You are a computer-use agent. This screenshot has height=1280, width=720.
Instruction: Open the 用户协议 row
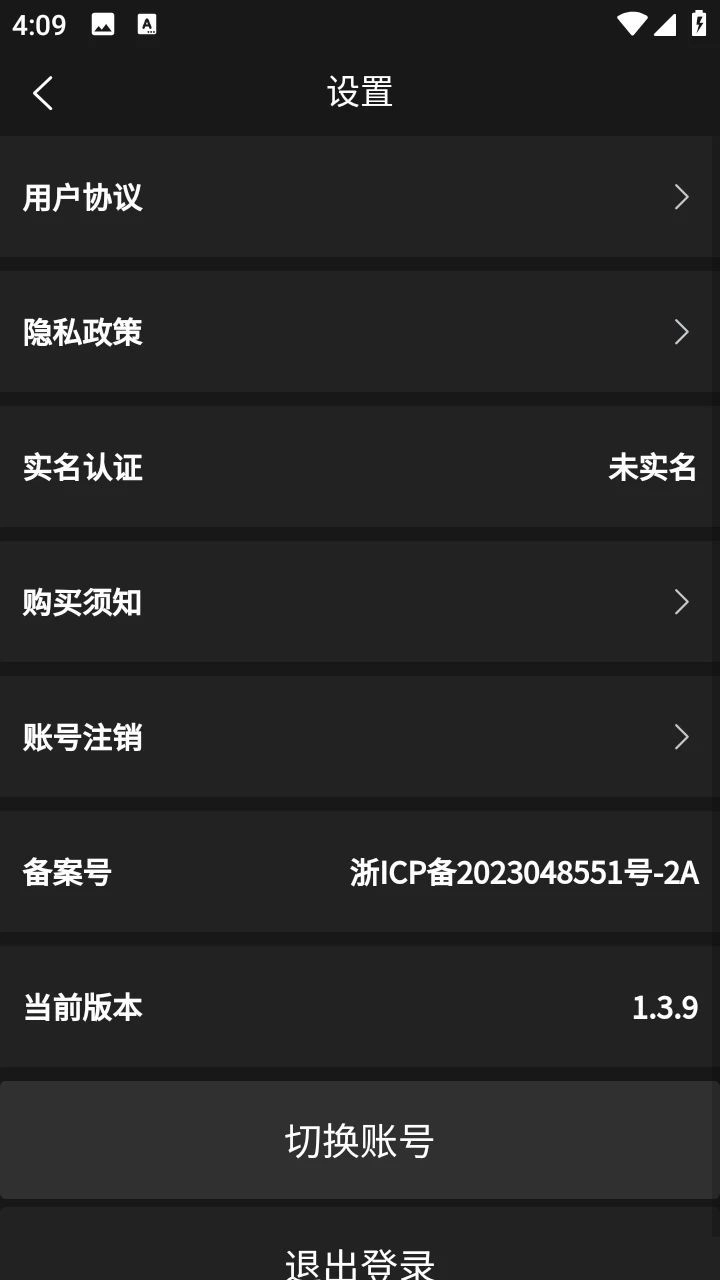(x=360, y=197)
